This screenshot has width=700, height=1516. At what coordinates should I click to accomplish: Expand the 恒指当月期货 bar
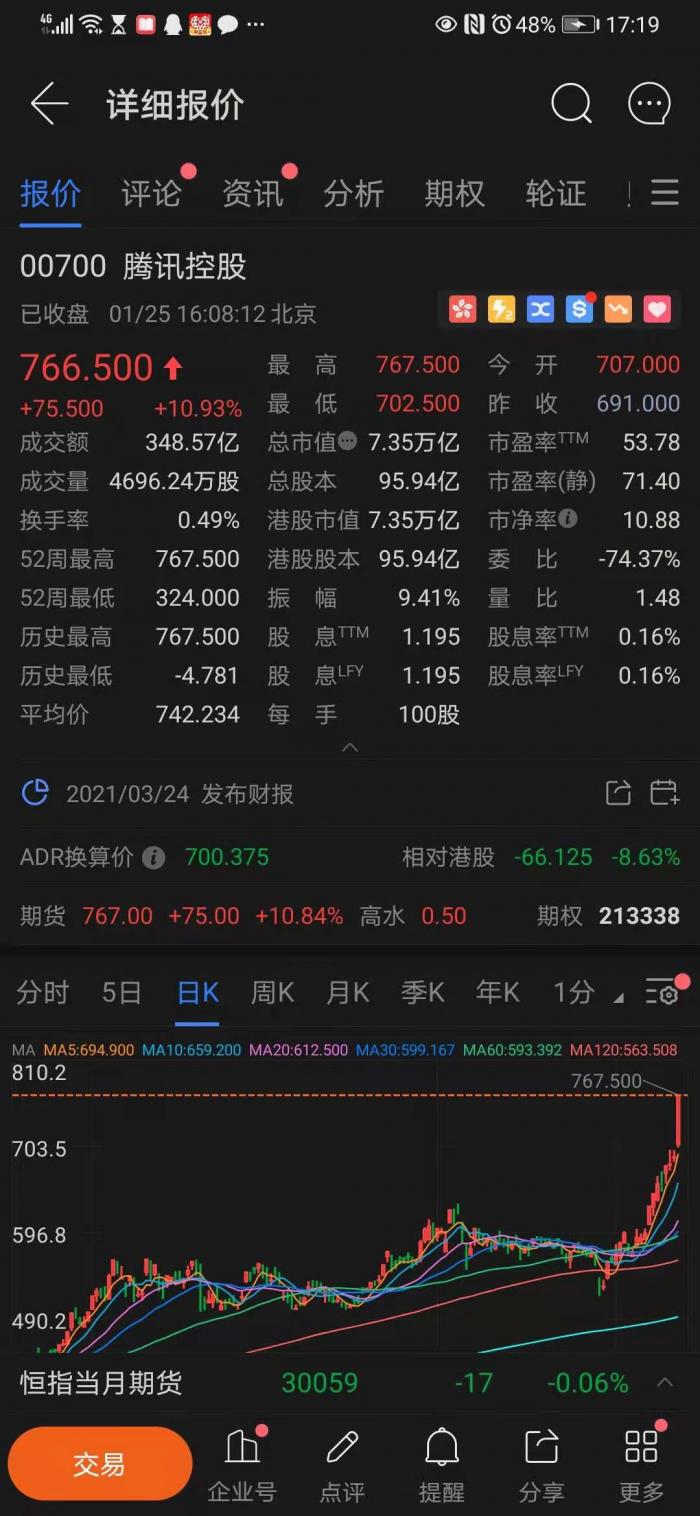click(665, 1383)
